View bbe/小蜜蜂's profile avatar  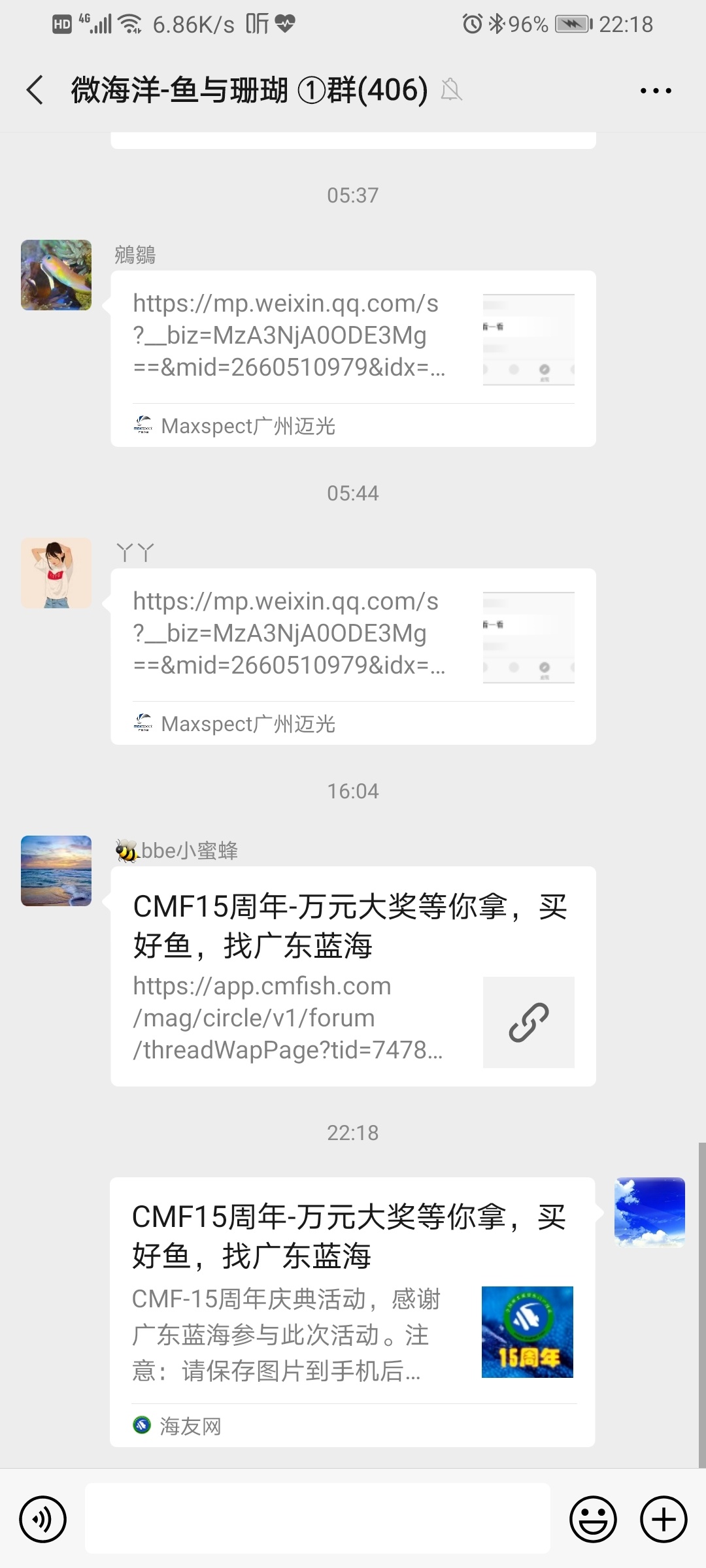tap(56, 871)
